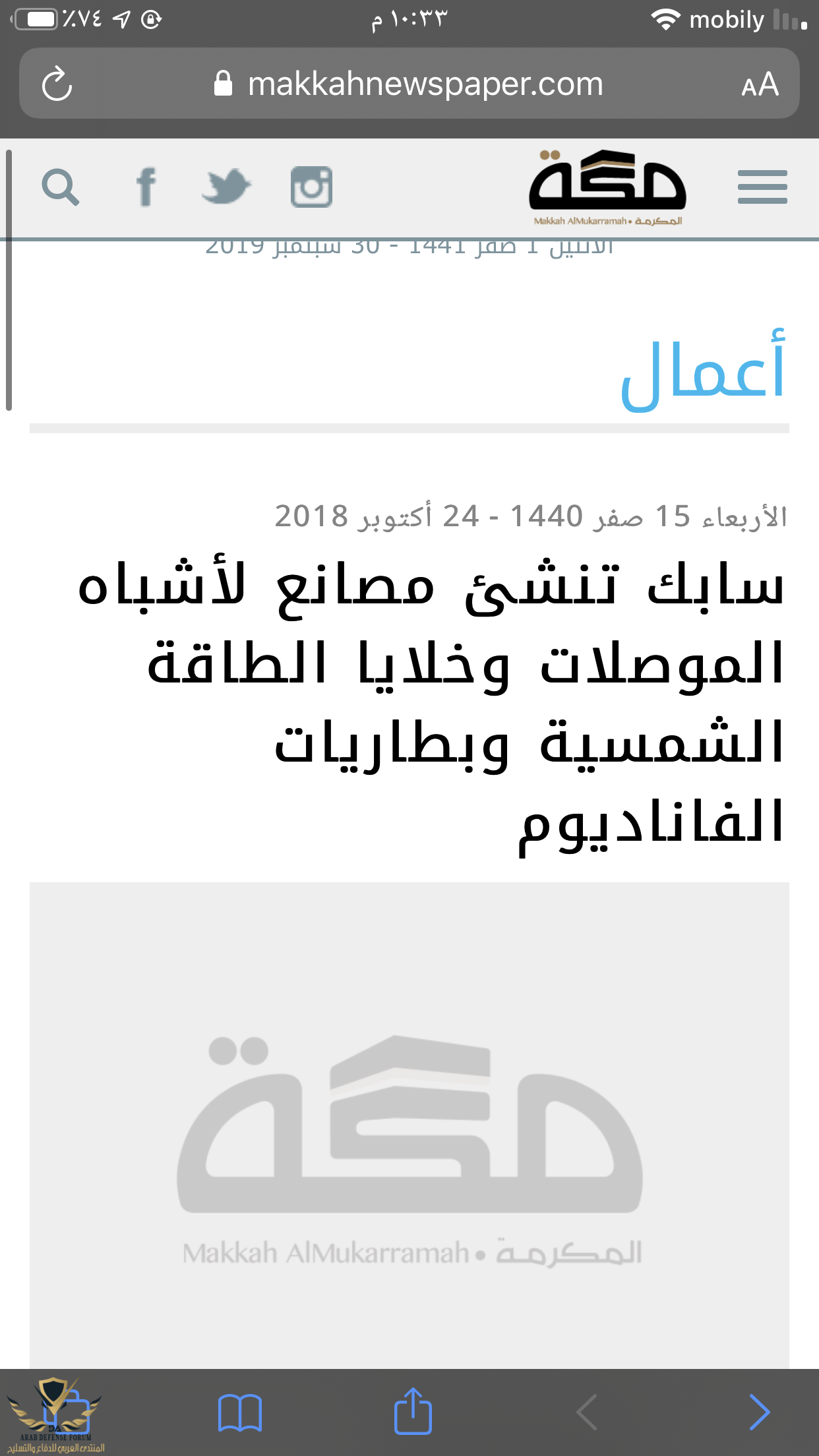Open the newspaper's Instagram page
The width and height of the screenshot is (819, 1456).
[311, 187]
